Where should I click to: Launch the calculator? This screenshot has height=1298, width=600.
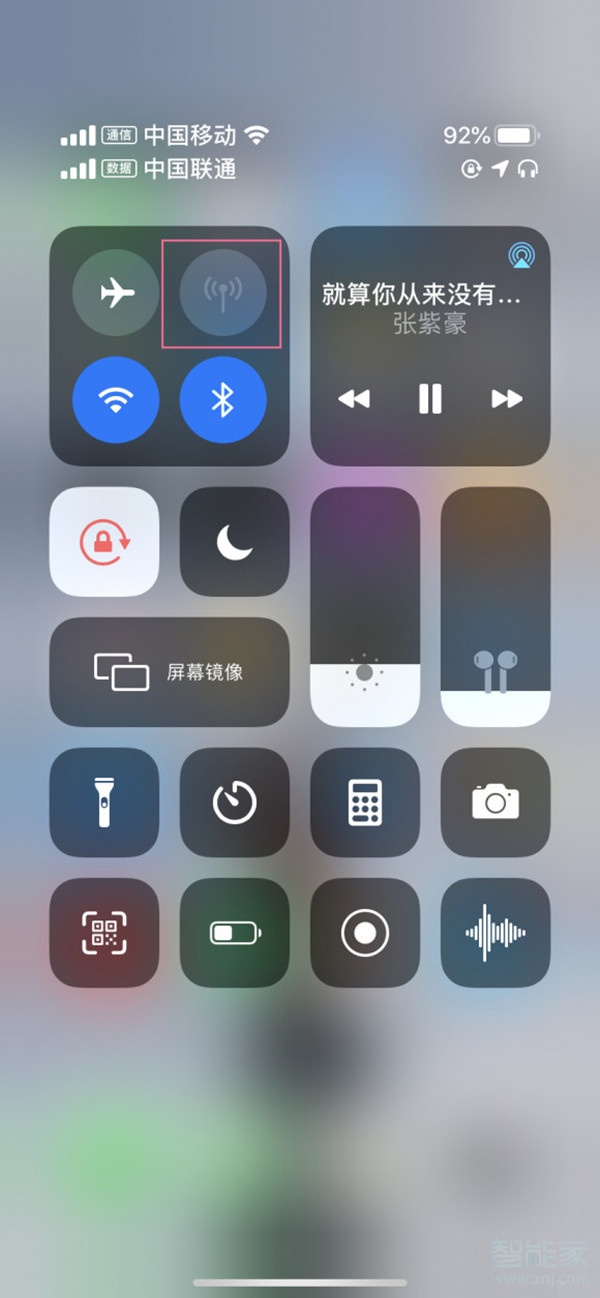coord(365,802)
